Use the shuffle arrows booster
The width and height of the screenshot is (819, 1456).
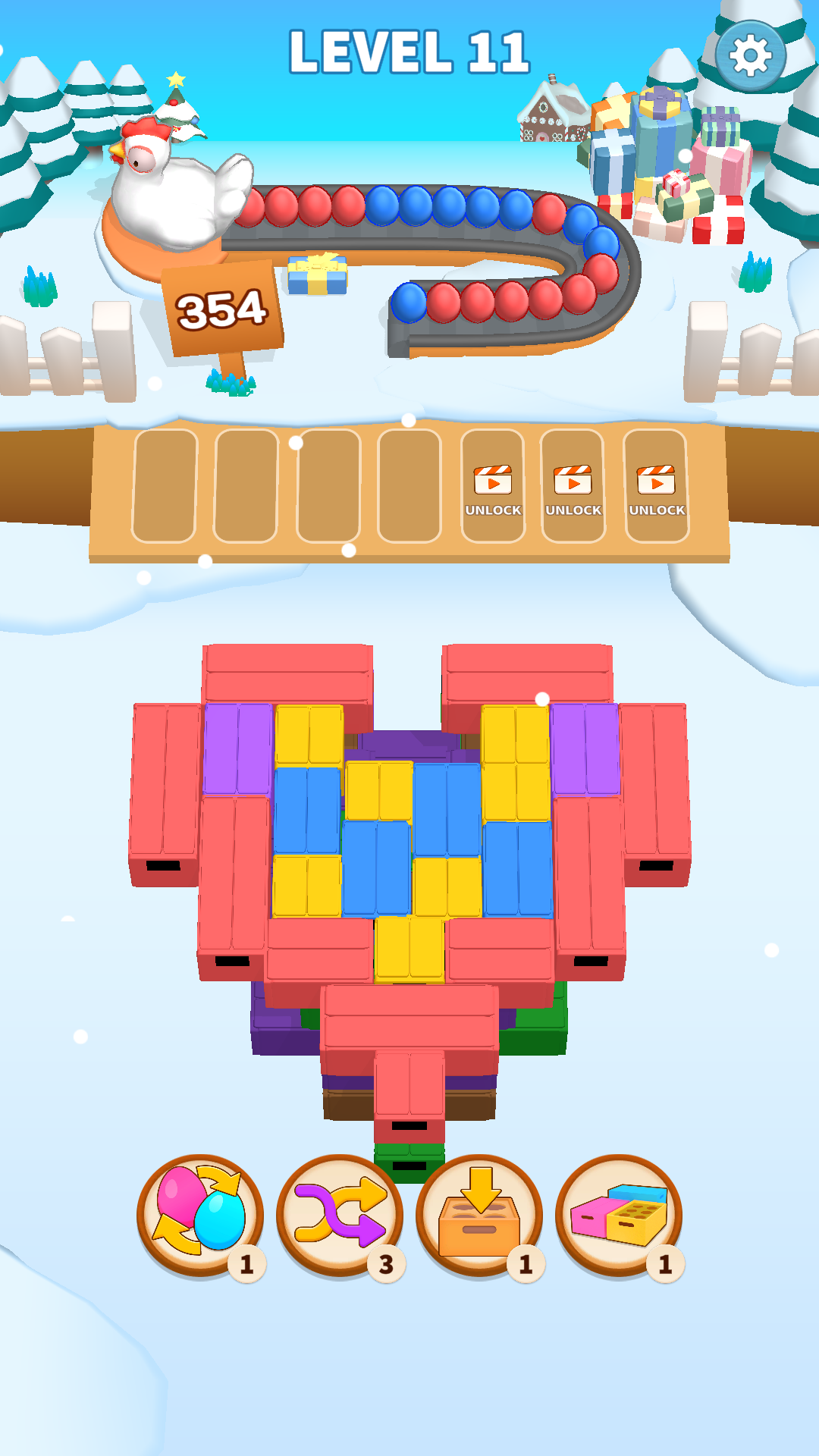340,1213
